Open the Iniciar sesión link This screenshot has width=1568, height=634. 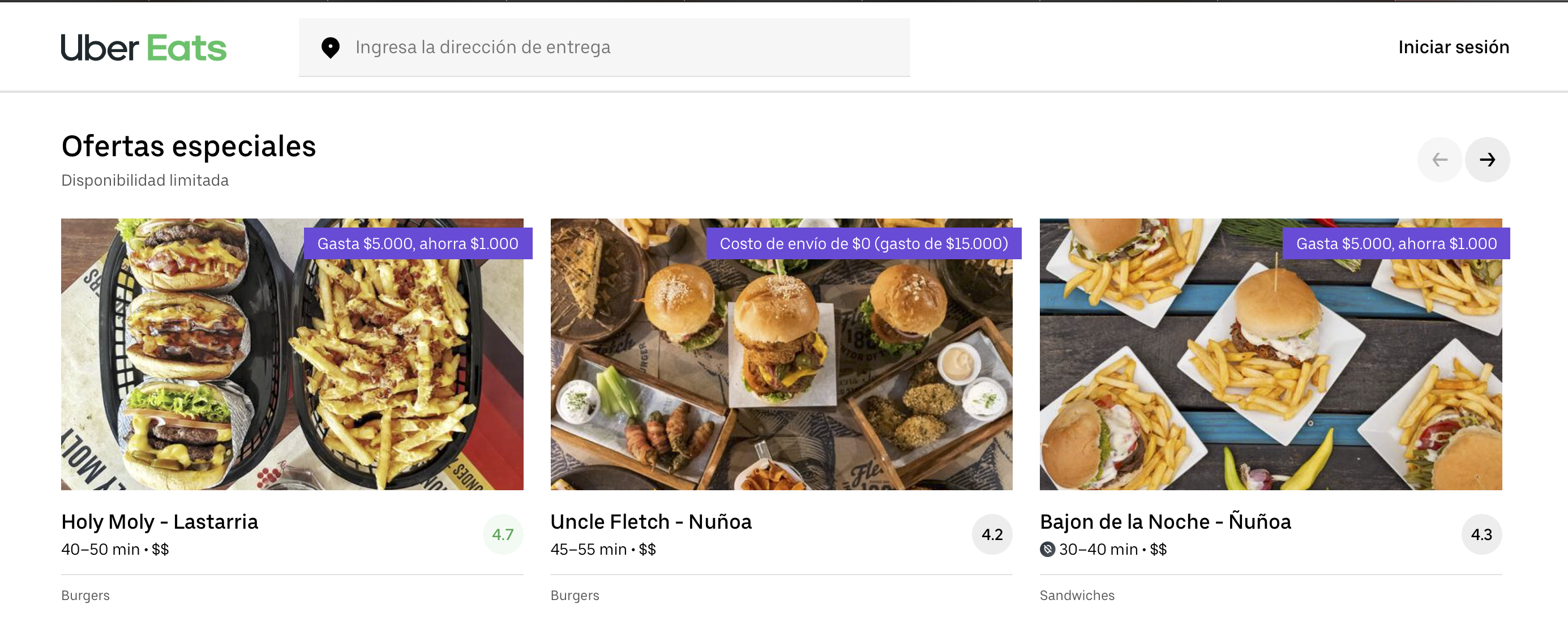[1453, 48]
